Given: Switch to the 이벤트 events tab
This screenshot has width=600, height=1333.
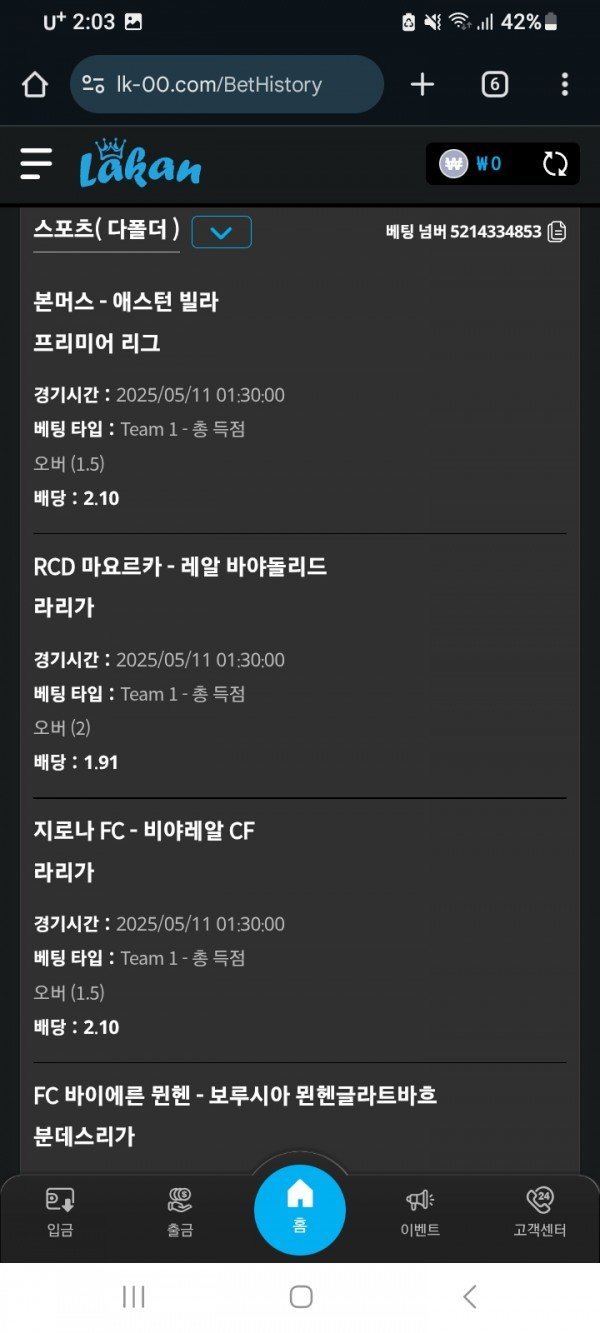Looking at the screenshot, I should pos(420,1212).
